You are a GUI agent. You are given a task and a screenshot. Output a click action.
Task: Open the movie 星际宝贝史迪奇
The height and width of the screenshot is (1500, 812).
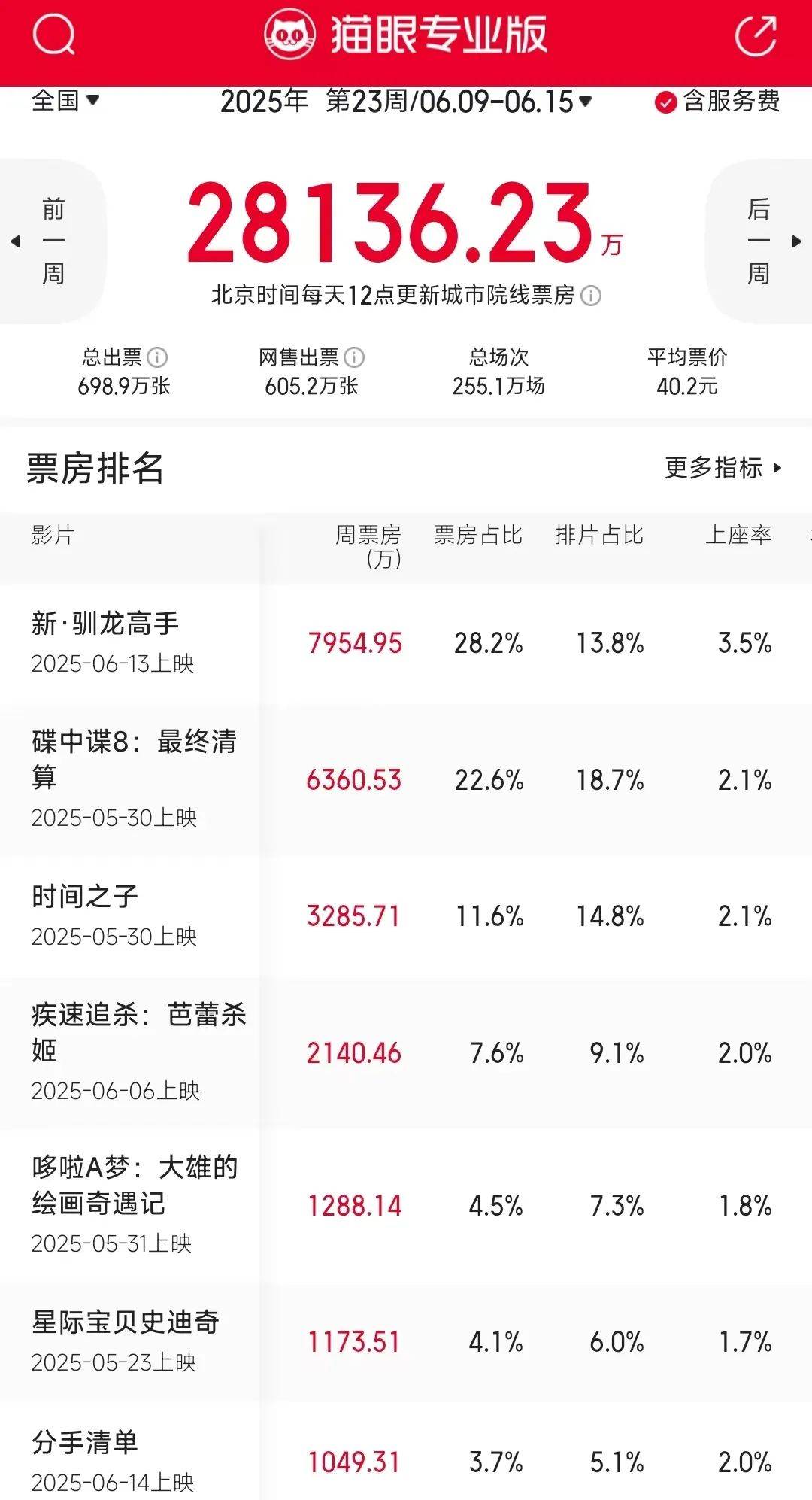(x=406, y=1342)
